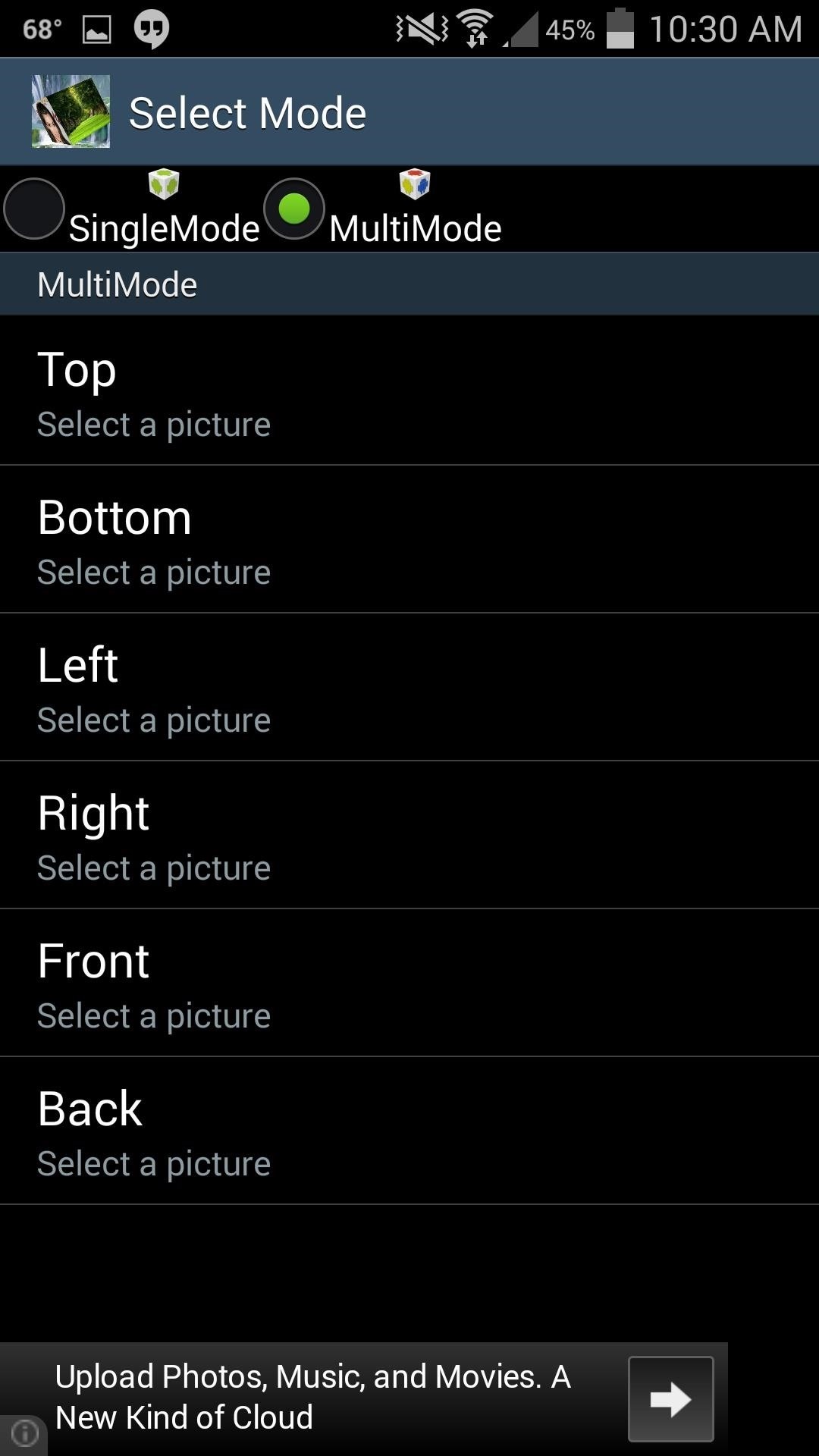Image resolution: width=819 pixels, height=1456 pixels.
Task: Tap the ad banner arrow button
Action: [670, 1399]
